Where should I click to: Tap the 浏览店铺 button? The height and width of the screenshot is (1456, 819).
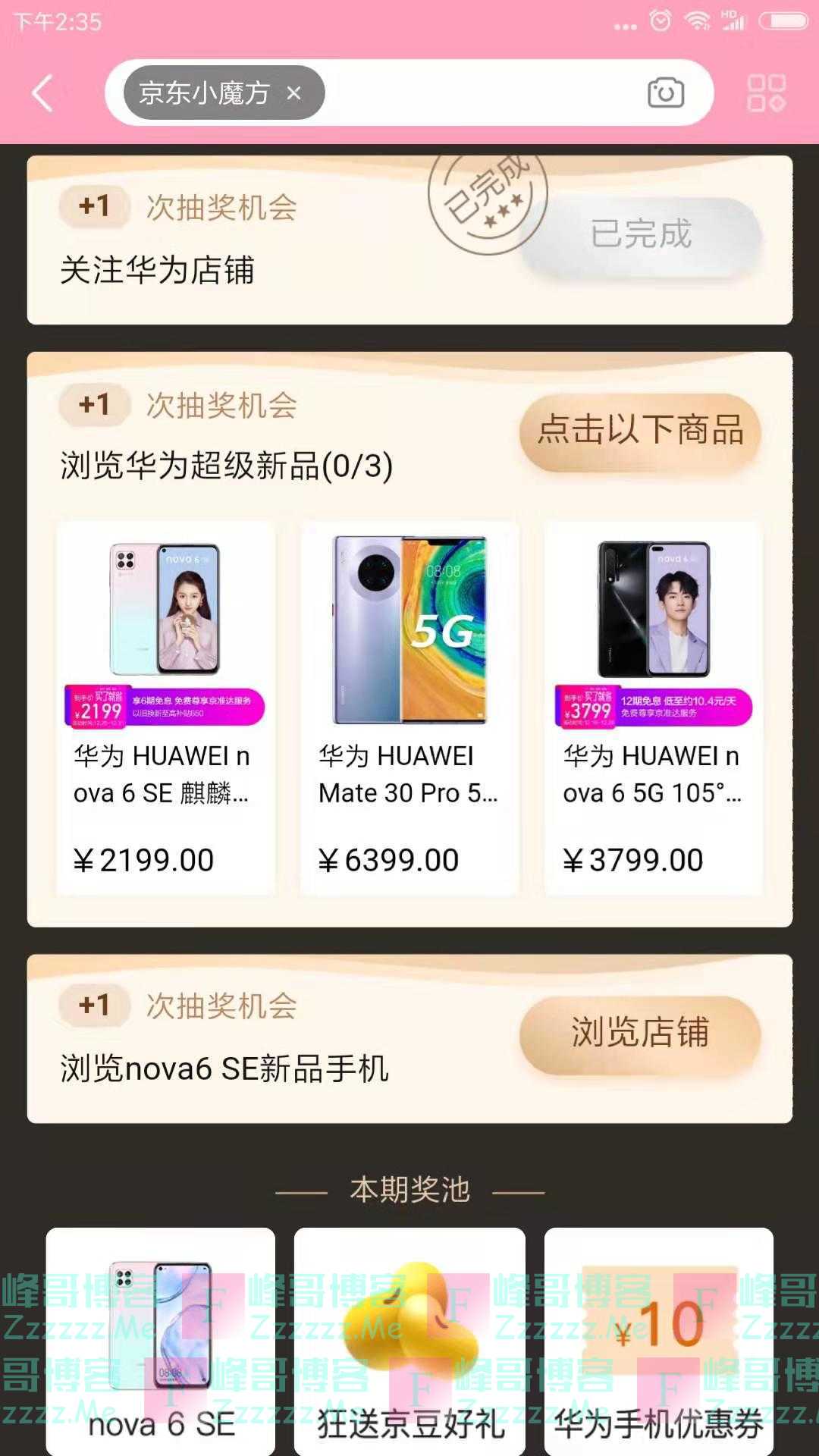[640, 1033]
